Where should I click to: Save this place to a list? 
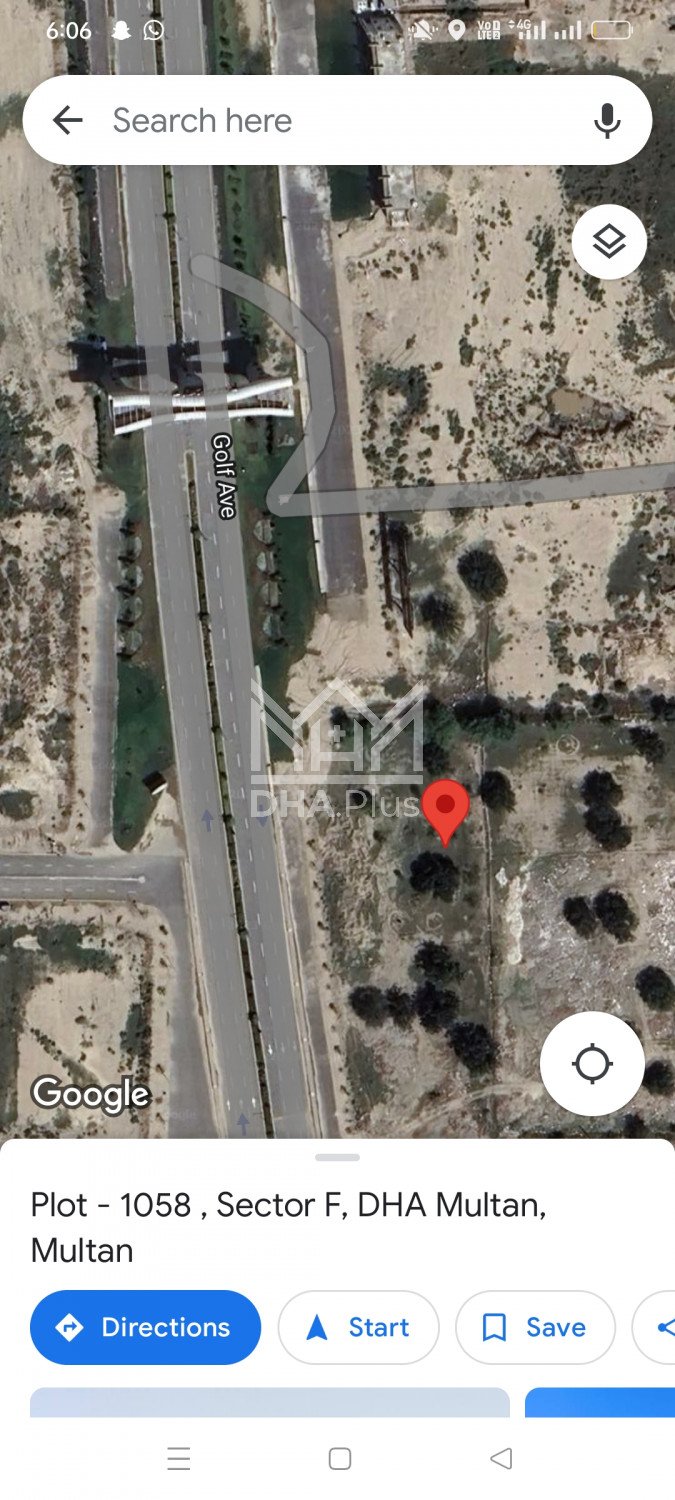click(x=535, y=1327)
